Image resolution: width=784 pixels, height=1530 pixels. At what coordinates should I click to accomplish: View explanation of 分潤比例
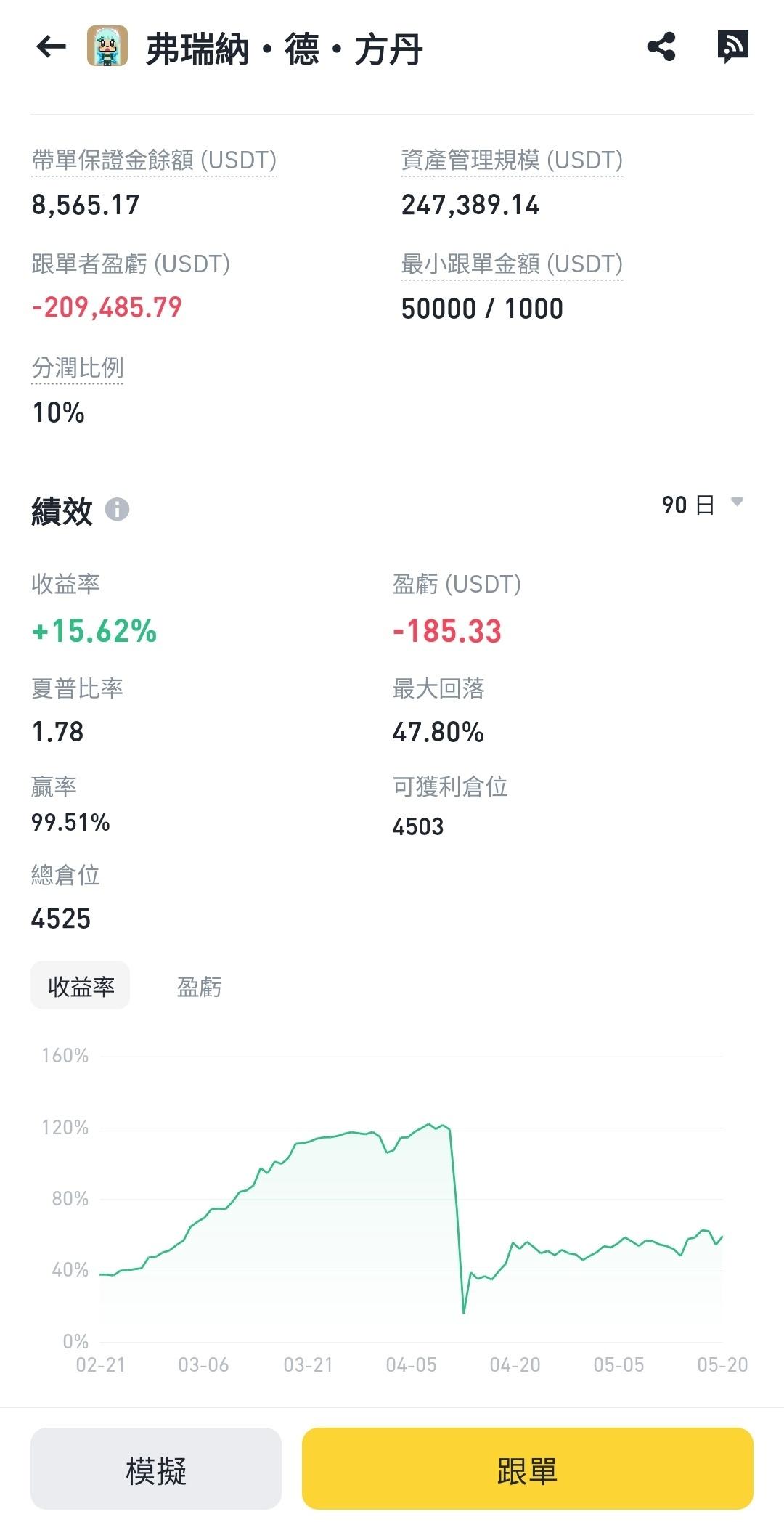click(x=78, y=368)
